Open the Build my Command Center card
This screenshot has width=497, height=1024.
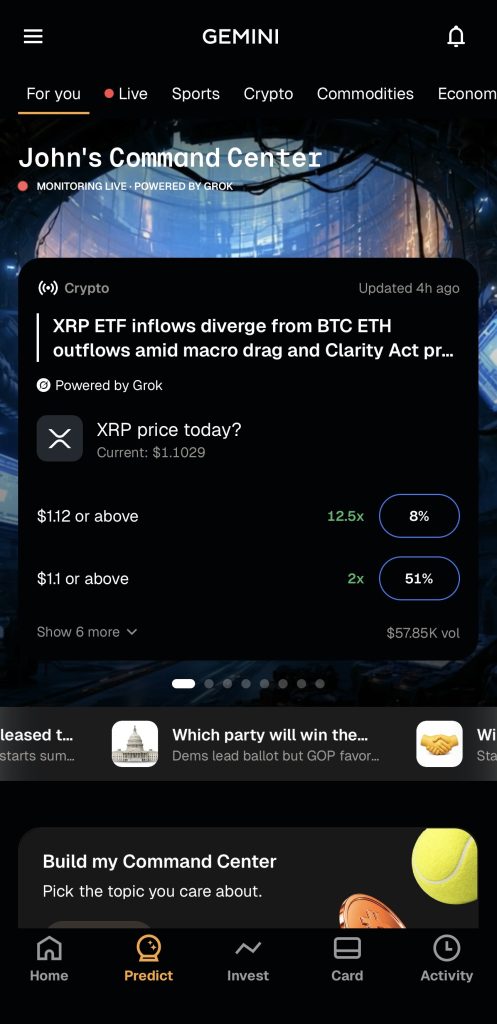click(248, 878)
